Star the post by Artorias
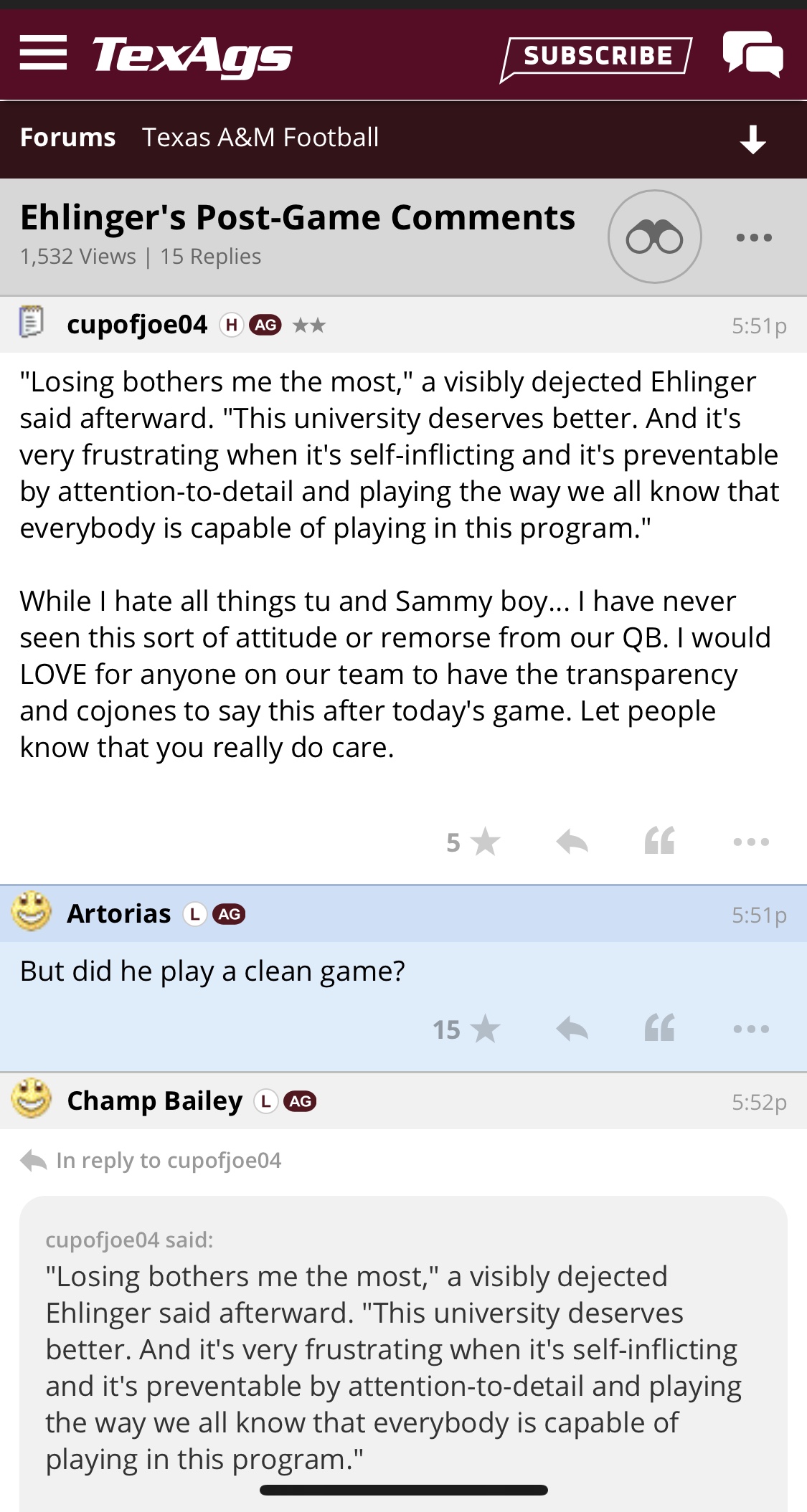The height and width of the screenshot is (1512, 807). coord(486,1030)
